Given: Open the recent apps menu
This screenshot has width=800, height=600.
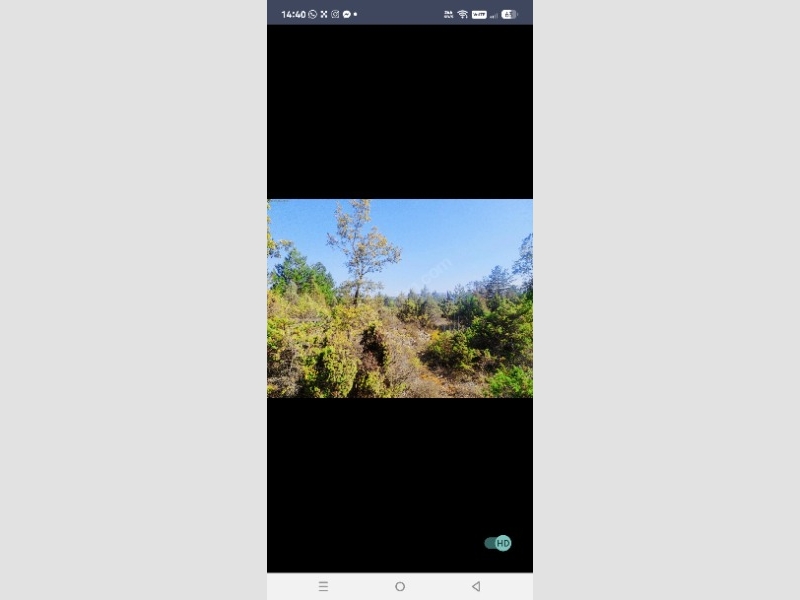Looking at the screenshot, I should [x=323, y=586].
